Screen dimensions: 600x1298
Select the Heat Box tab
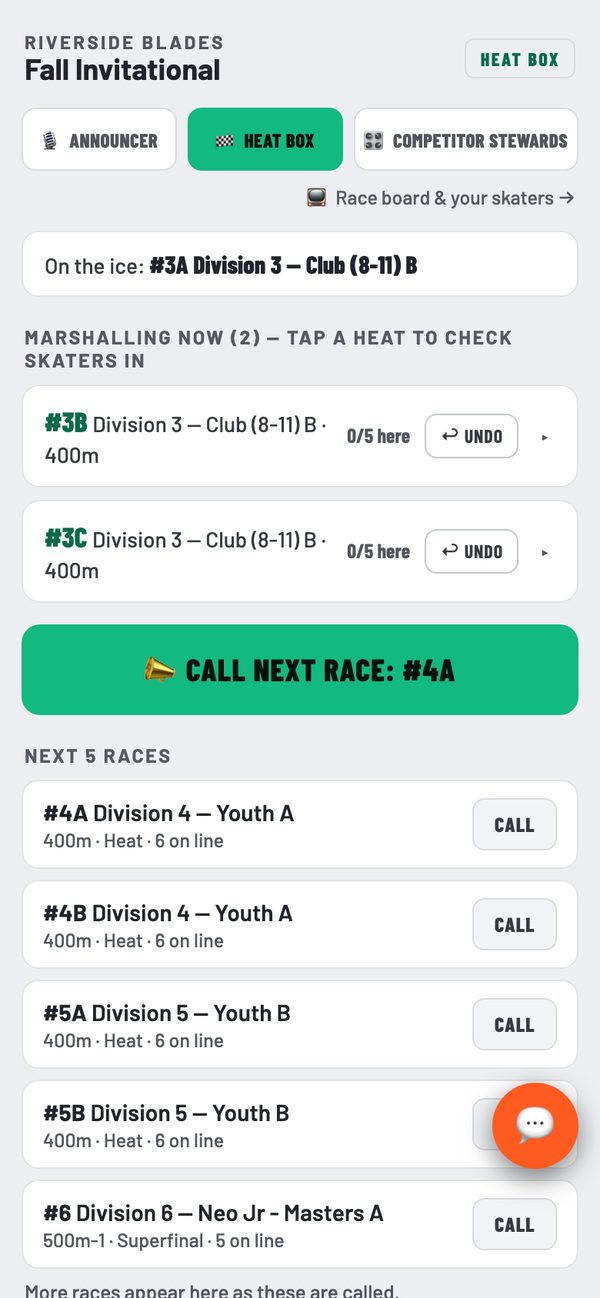pyautogui.click(x=265, y=140)
